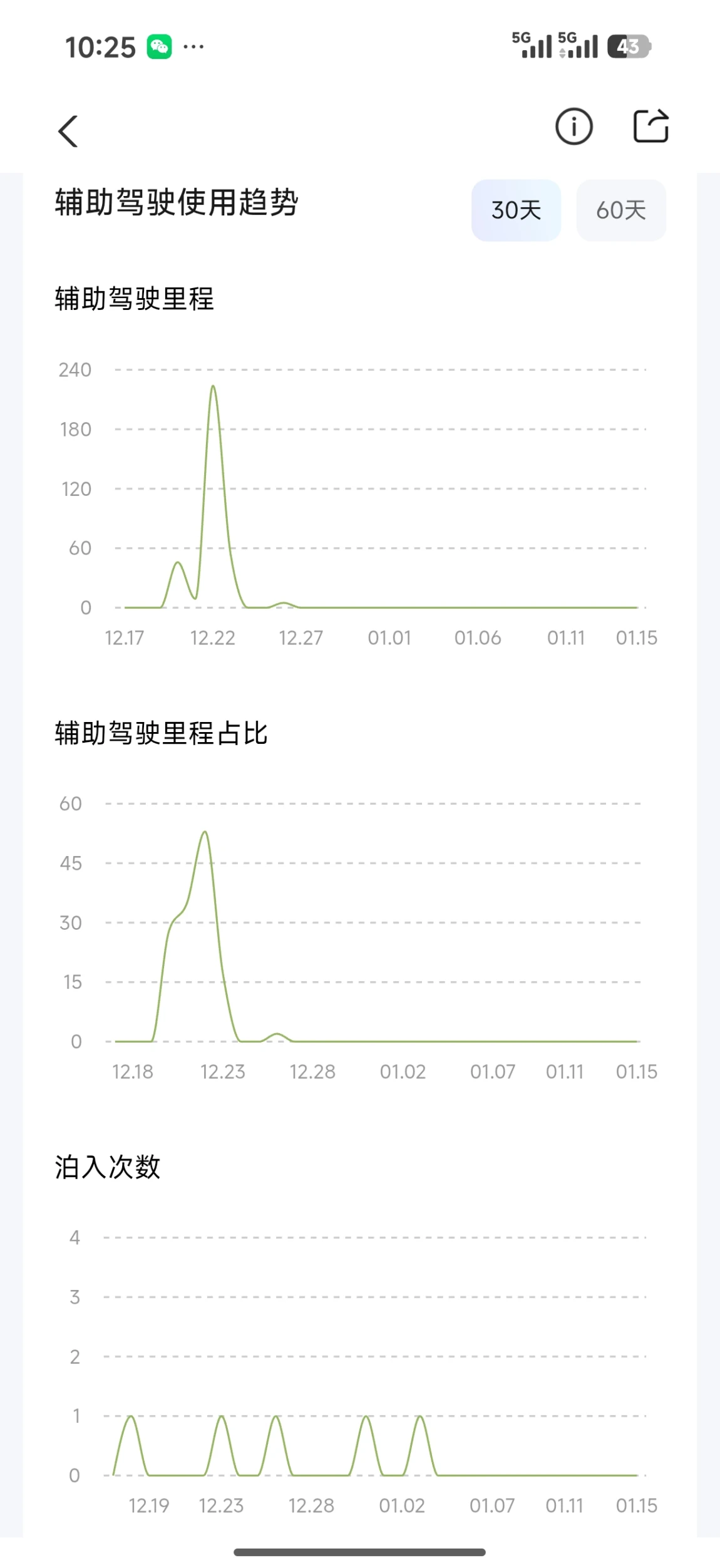Open the info icon in the top bar
Image resolution: width=720 pixels, height=1568 pixels.
tap(573, 126)
